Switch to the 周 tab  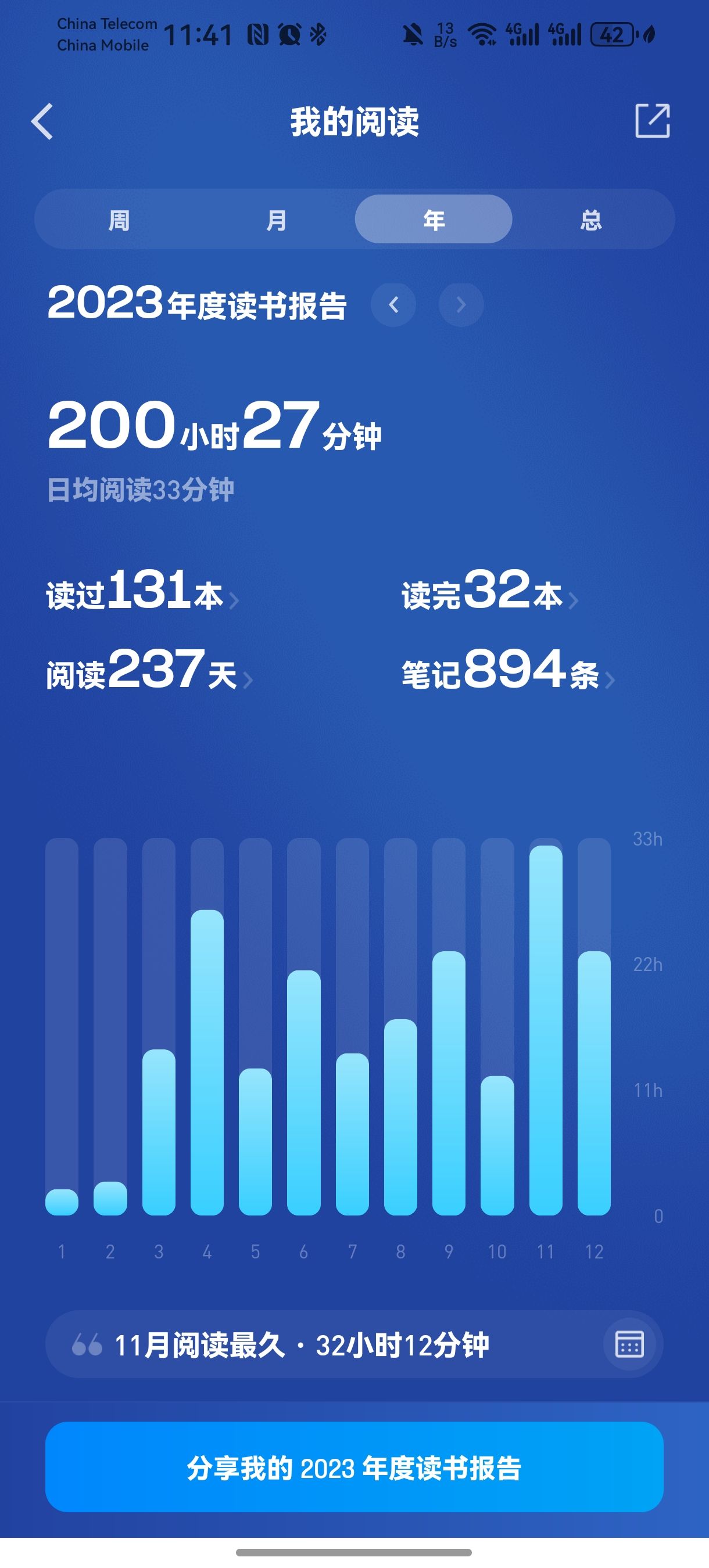[x=119, y=220]
